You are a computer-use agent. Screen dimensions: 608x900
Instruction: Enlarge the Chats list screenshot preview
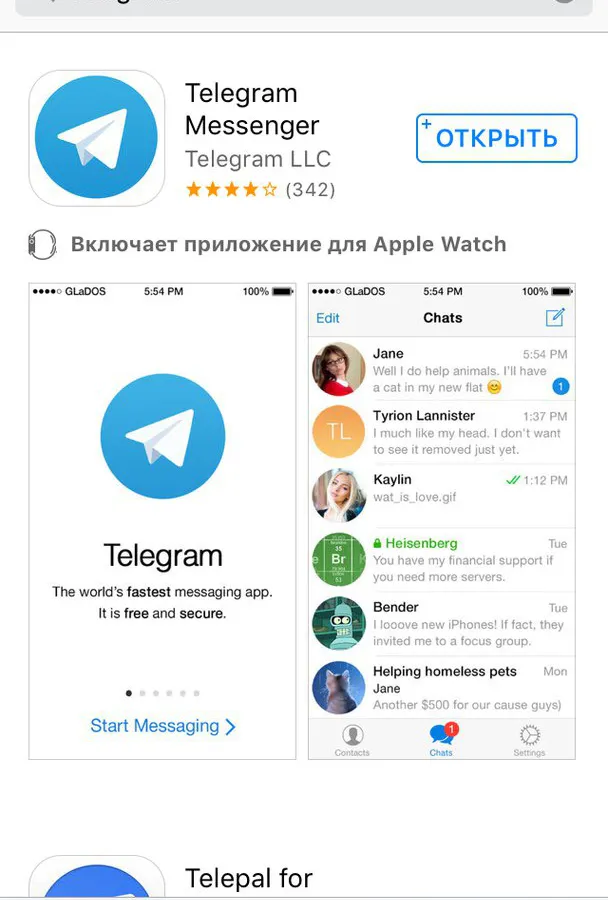[441, 520]
